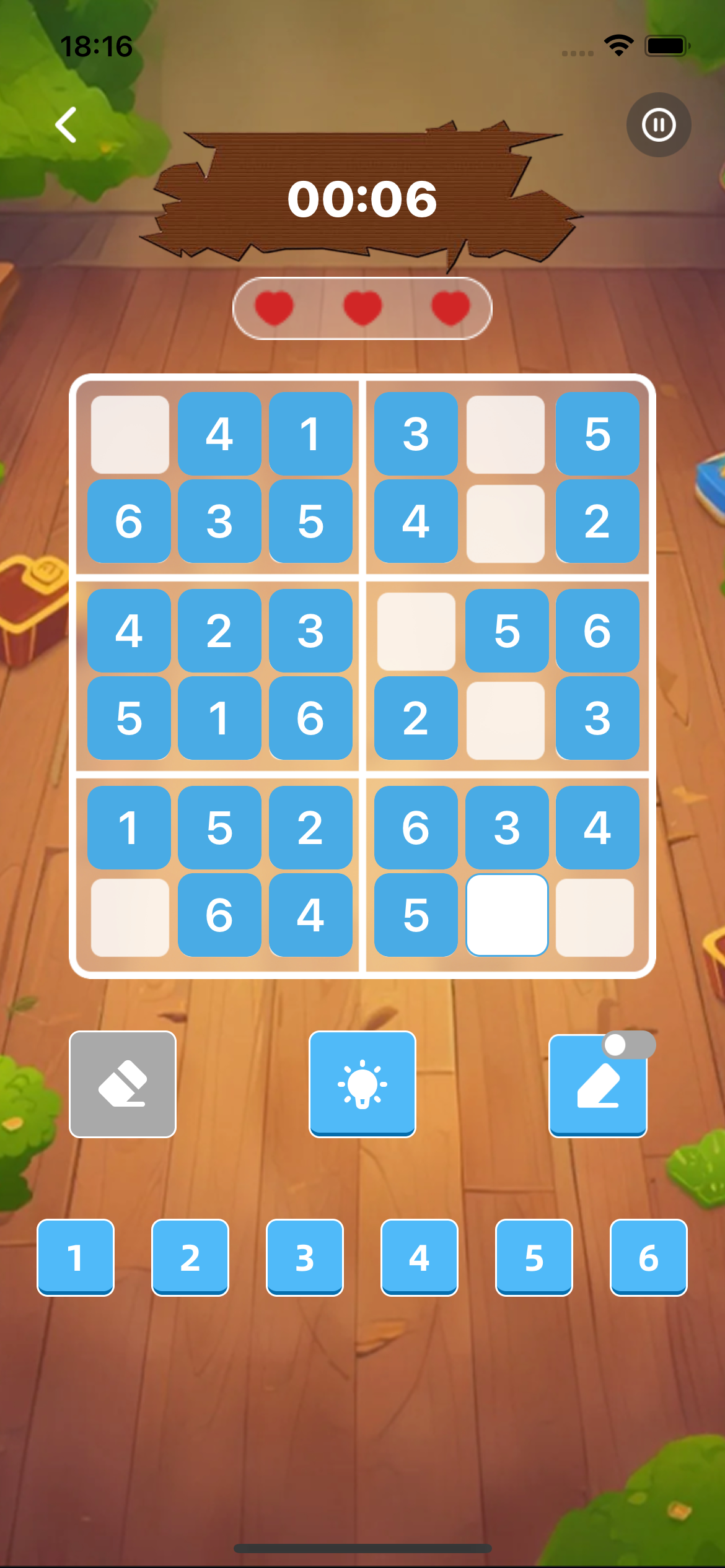Use the lightbulb hint button
The height and width of the screenshot is (1568, 725).
tap(362, 1084)
